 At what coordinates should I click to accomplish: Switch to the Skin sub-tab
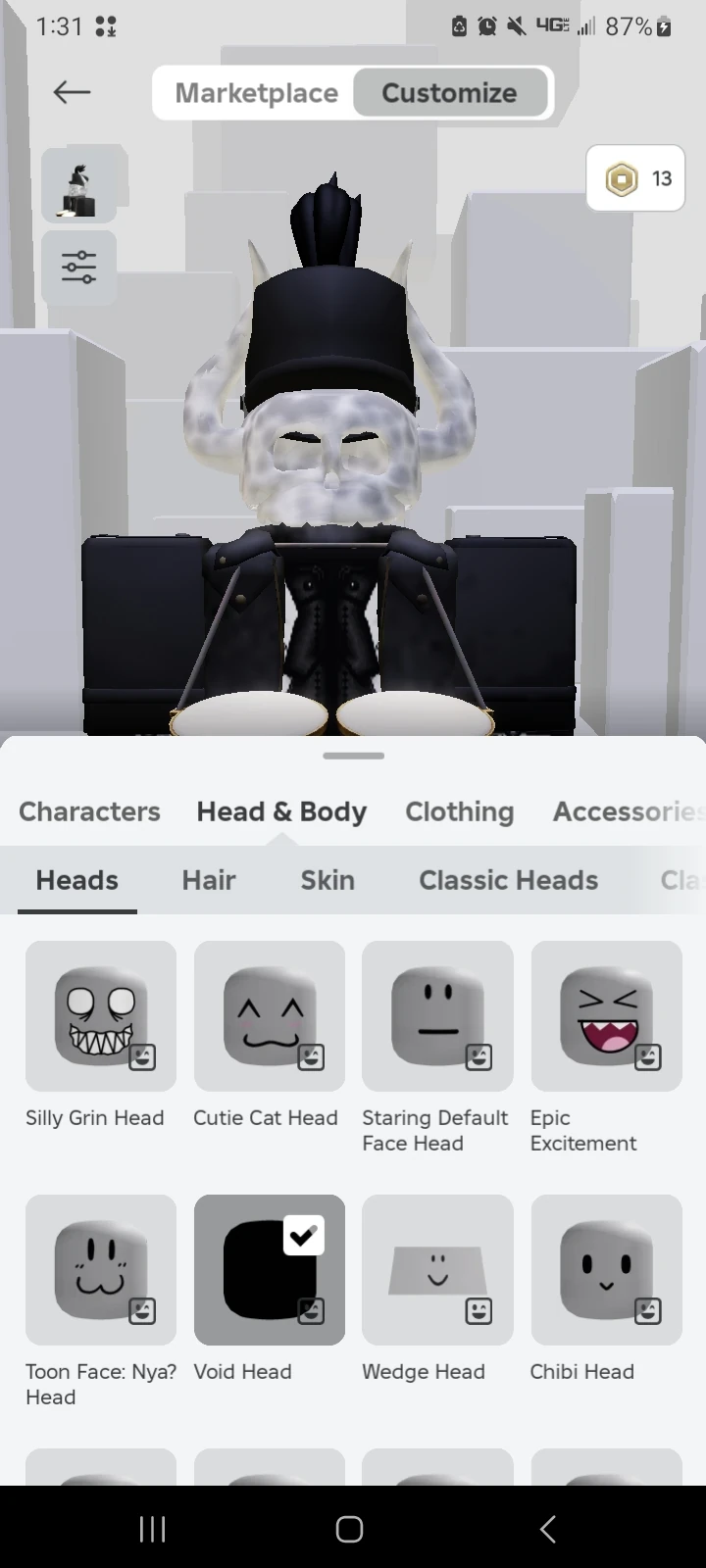pos(328,880)
